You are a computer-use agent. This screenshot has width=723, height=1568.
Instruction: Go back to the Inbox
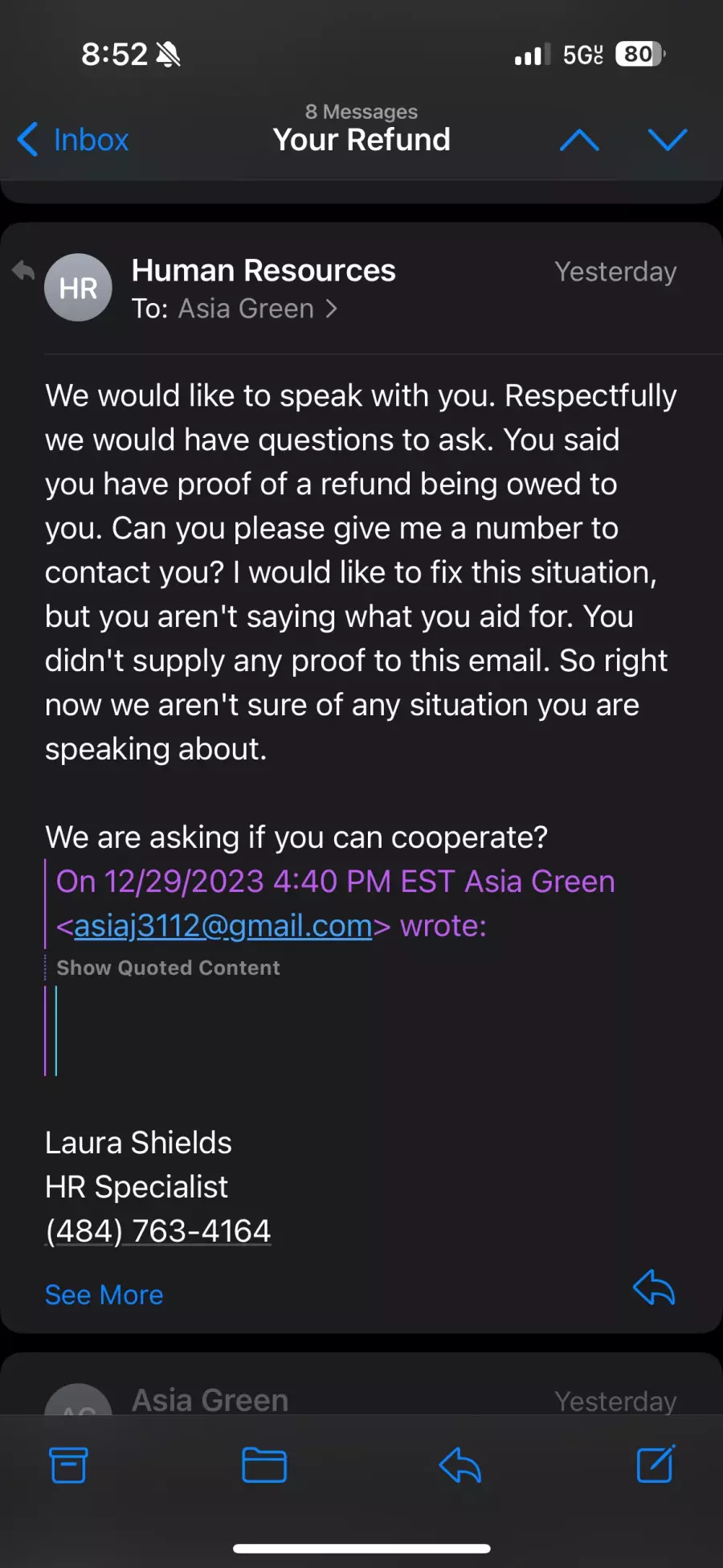[73, 140]
